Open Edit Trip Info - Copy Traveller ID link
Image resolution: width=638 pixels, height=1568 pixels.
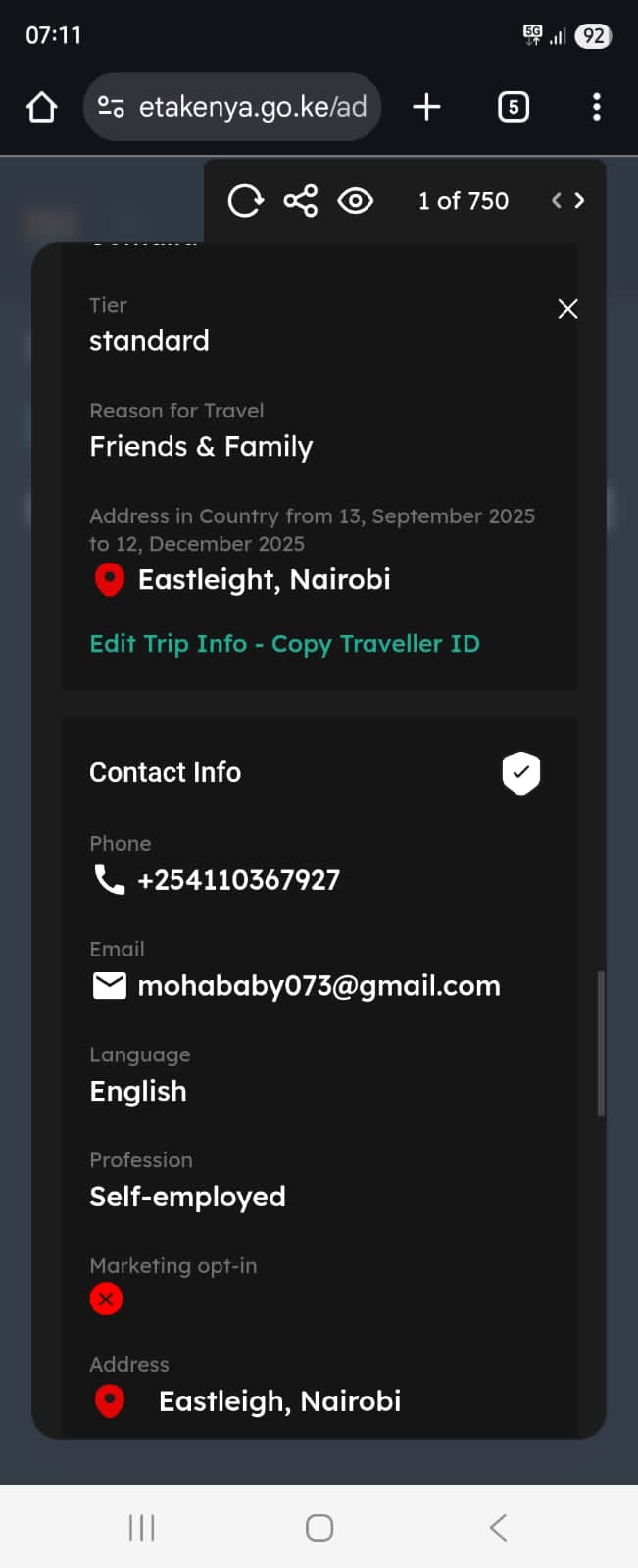point(284,644)
